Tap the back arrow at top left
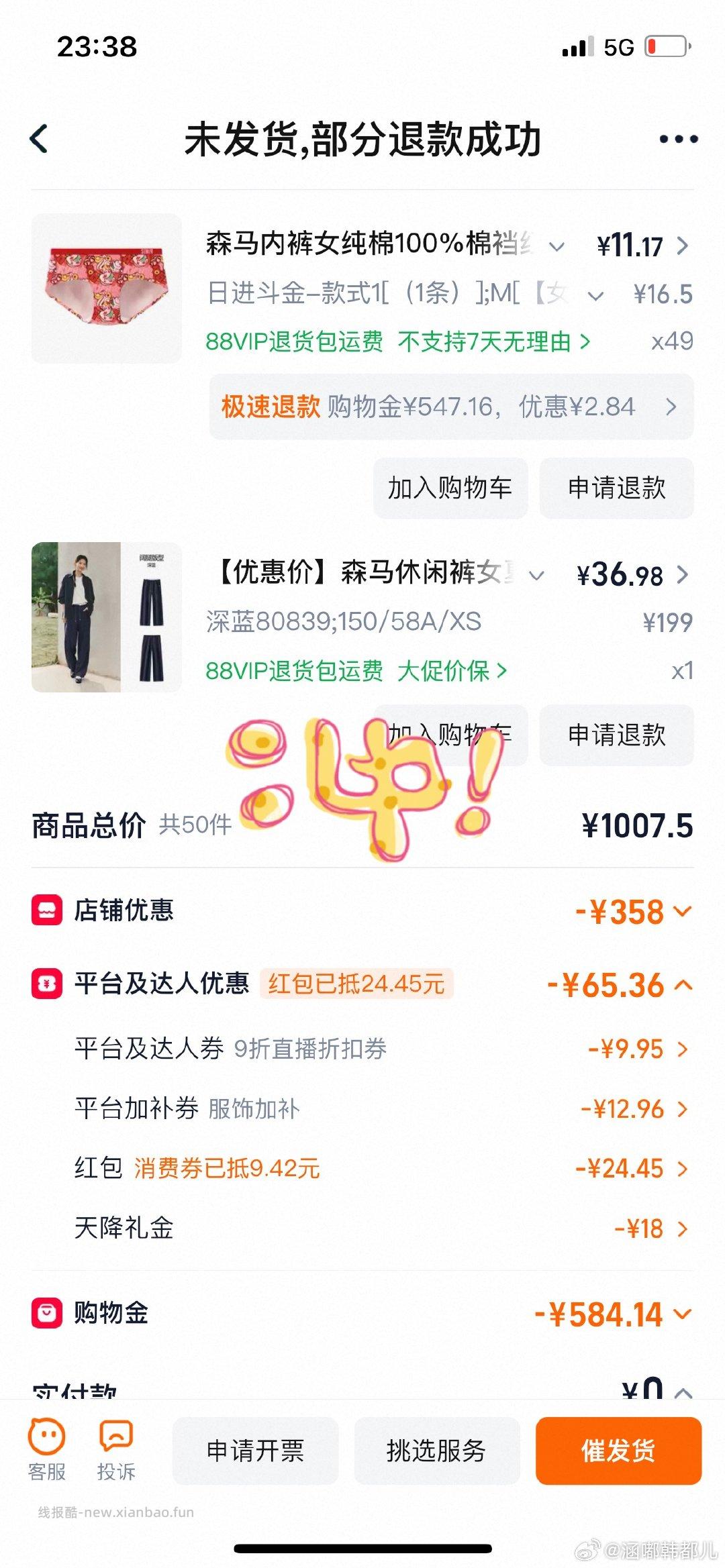Image resolution: width=725 pixels, height=1568 pixels. pos(40,139)
